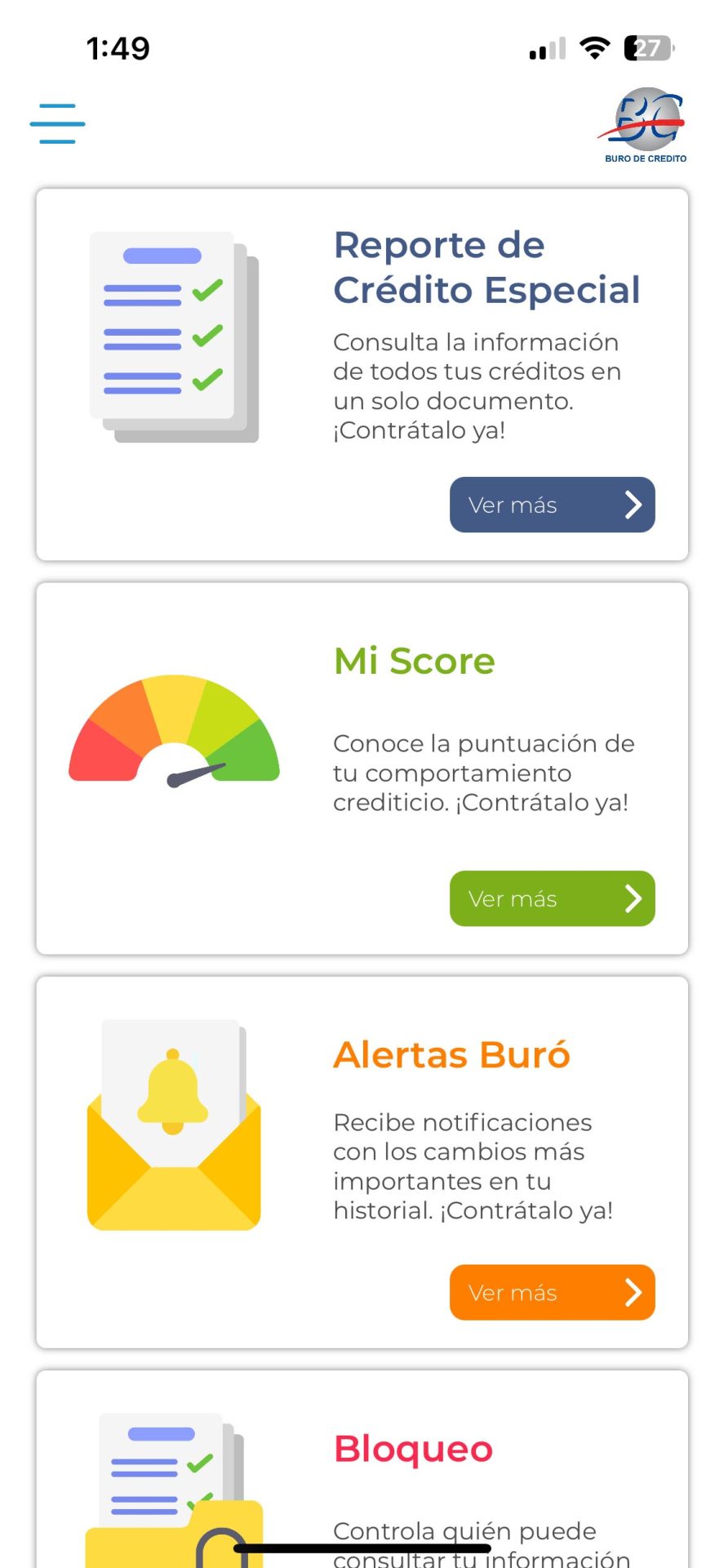This screenshot has width=724, height=1568.
Task: Click the battery indicator showing 27
Action: click(647, 47)
